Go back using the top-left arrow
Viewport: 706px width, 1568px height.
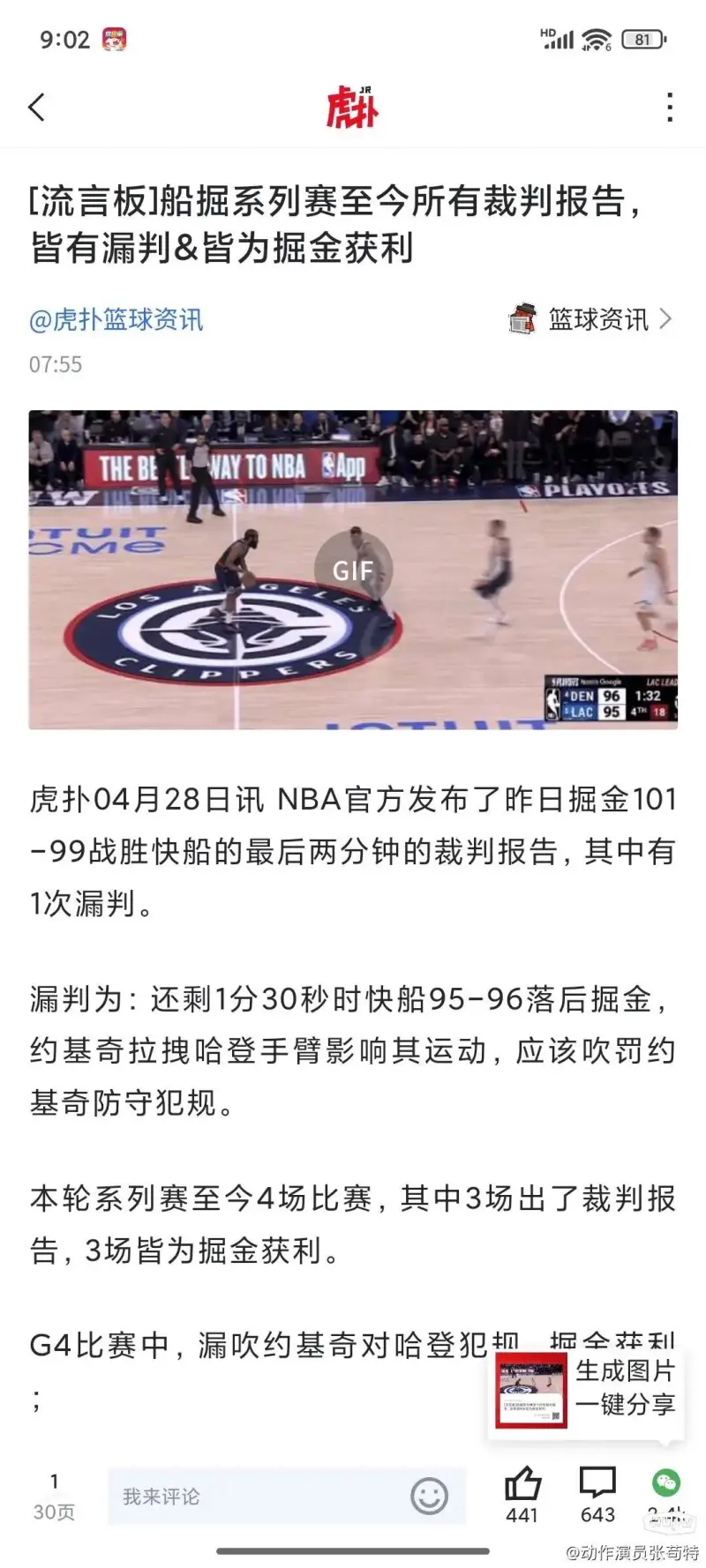tap(37, 108)
